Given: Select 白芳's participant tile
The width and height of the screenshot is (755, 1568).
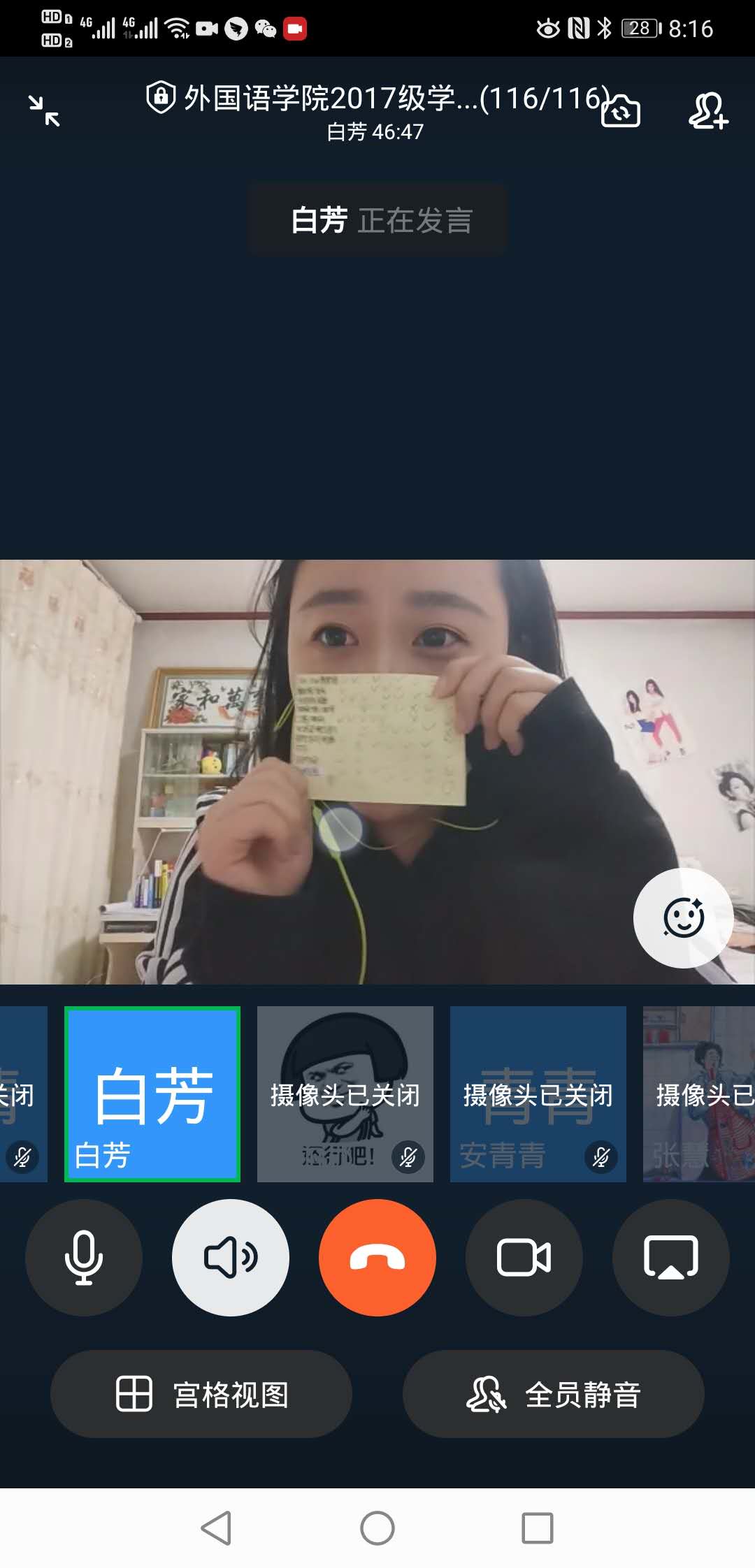Looking at the screenshot, I should click(152, 1094).
